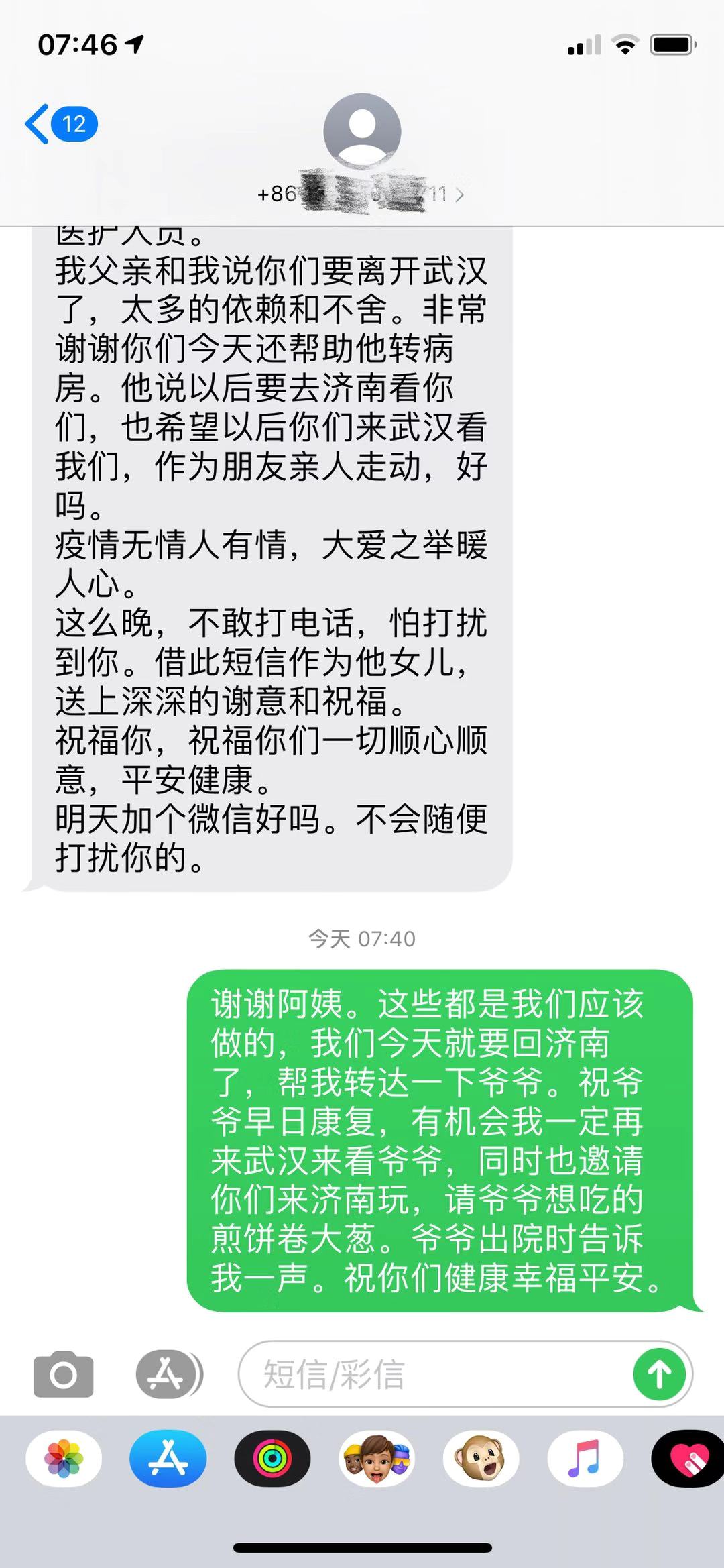Open the camera to attach a photo

pos(64,1374)
